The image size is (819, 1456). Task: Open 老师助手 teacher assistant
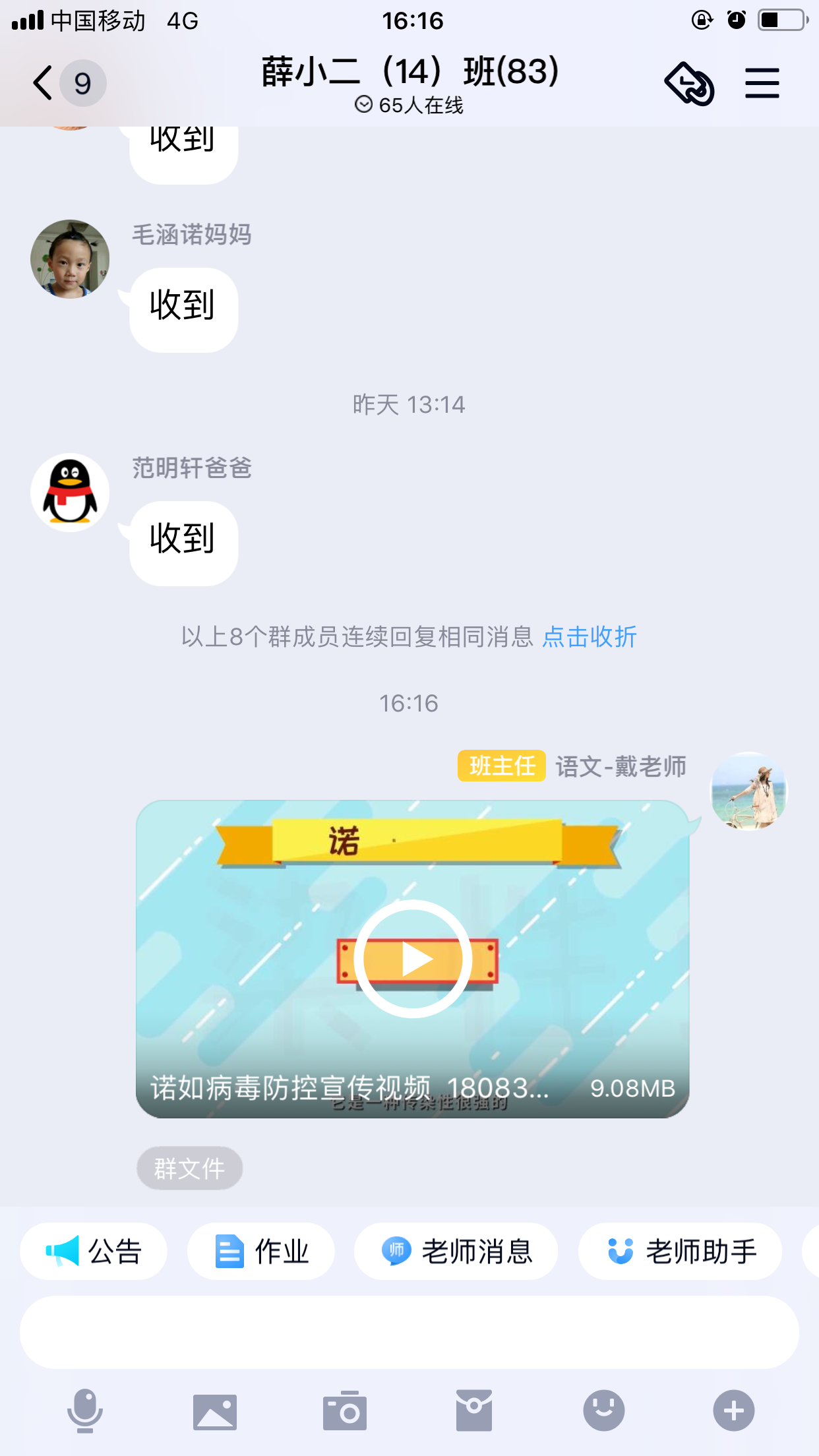coord(681,1251)
